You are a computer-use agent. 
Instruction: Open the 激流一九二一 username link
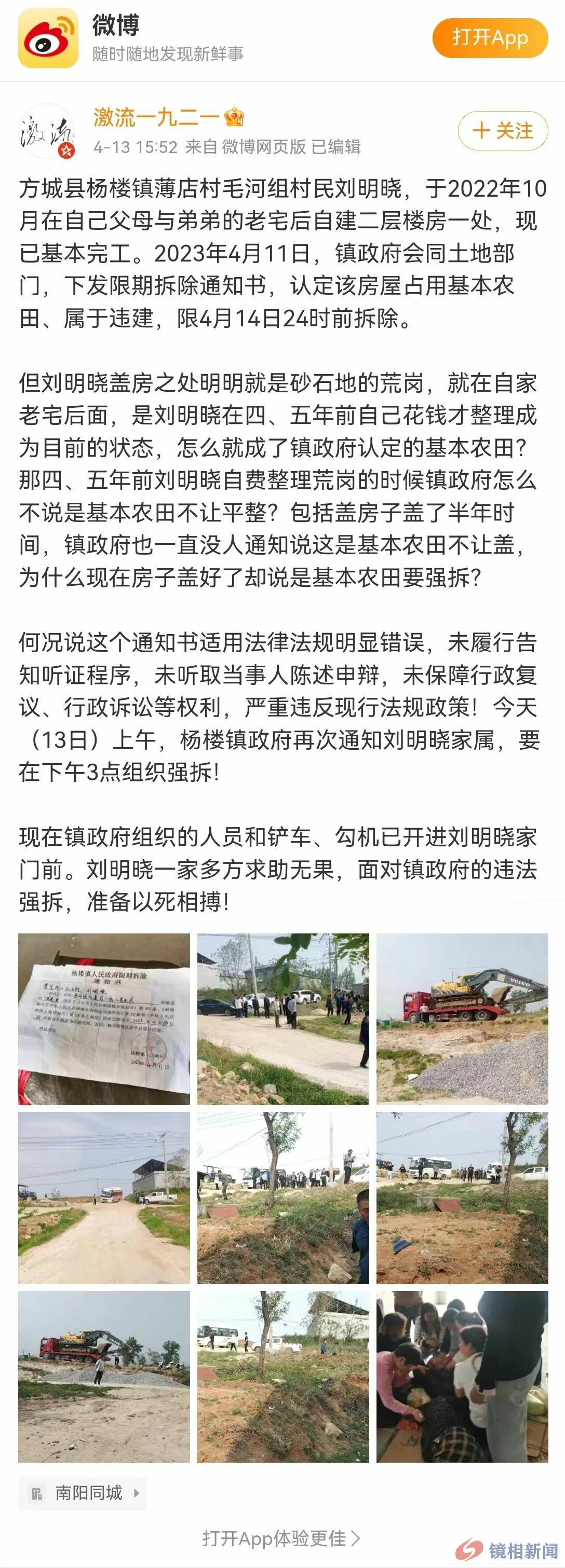coord(157,117)
